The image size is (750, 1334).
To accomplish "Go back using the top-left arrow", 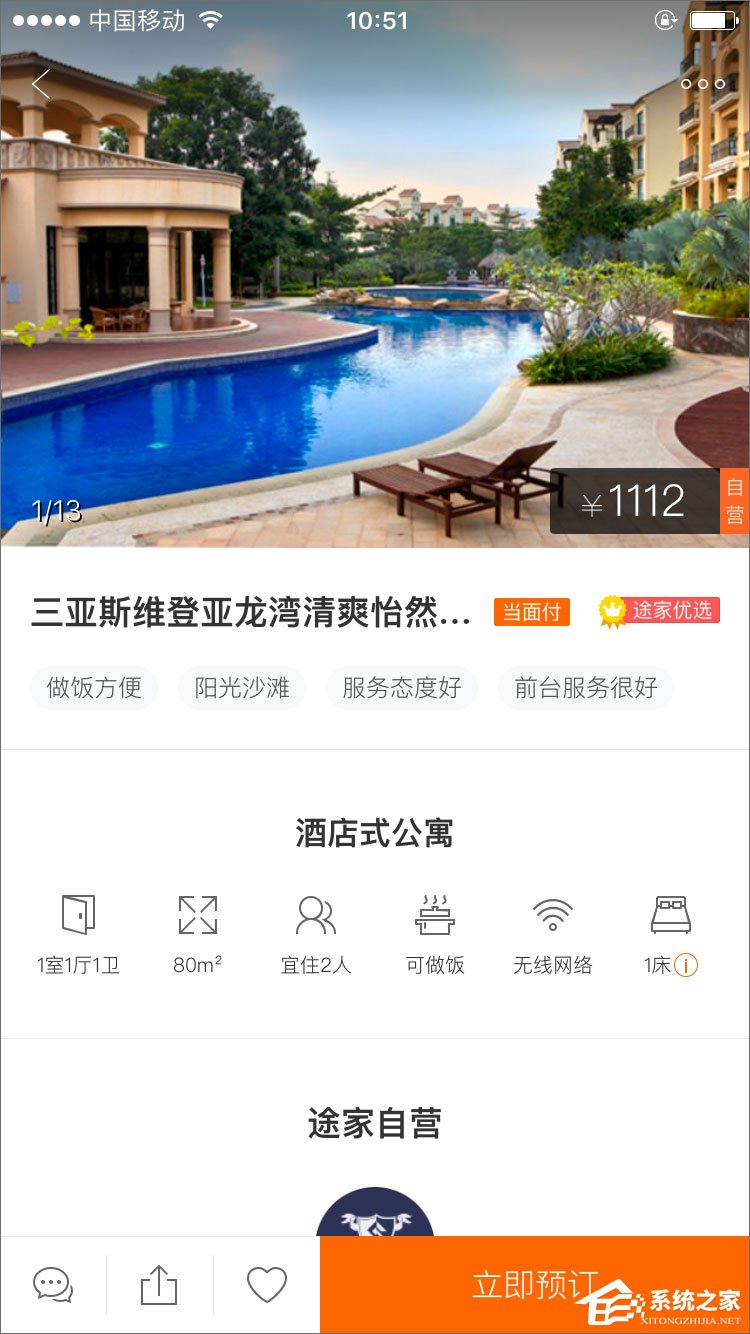I will point(41,85).
